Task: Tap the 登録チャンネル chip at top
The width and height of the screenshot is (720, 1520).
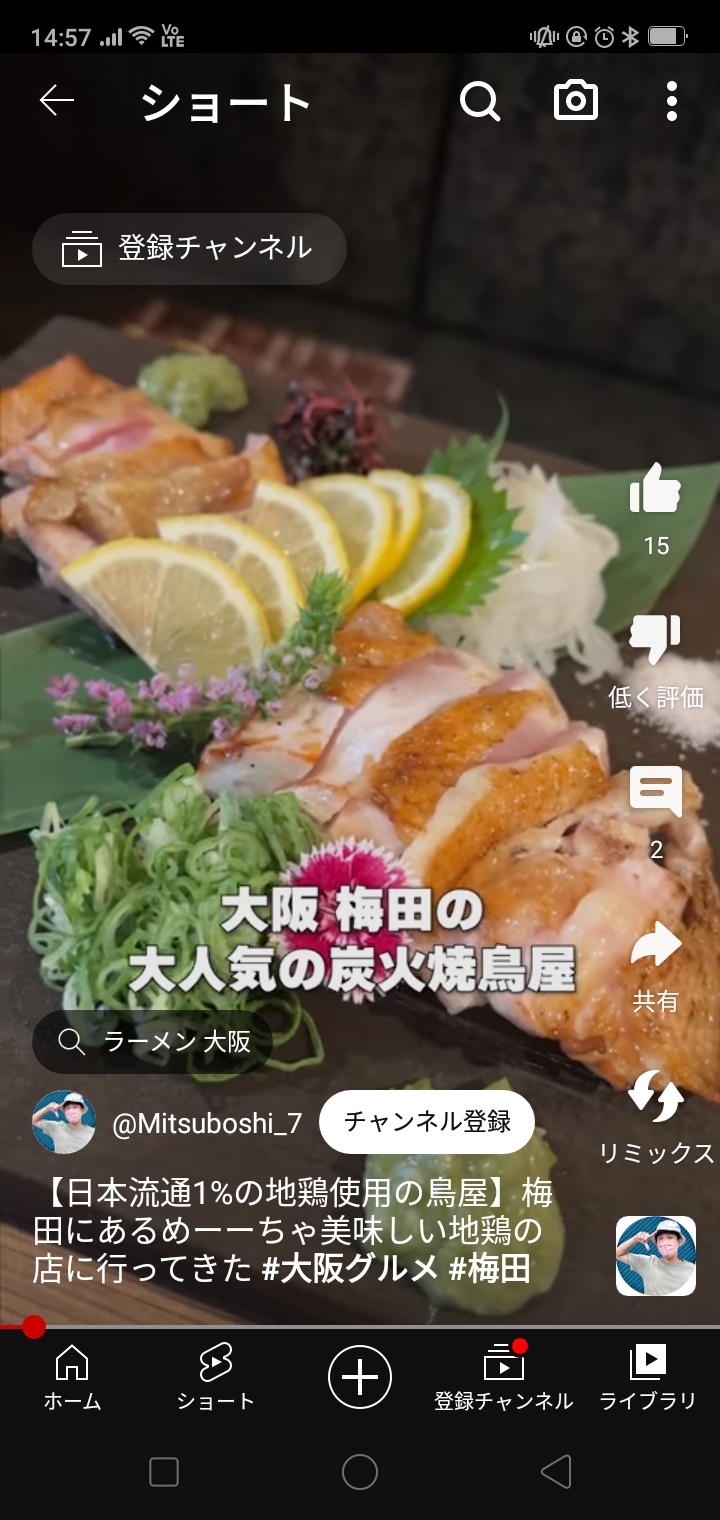Action: [190, 249]
